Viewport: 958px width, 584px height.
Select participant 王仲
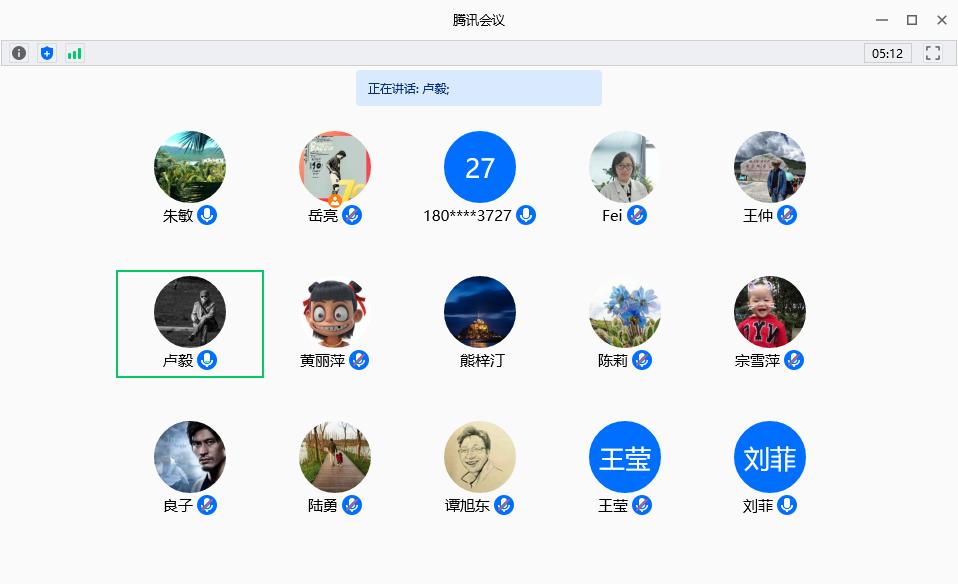point(770,167)
